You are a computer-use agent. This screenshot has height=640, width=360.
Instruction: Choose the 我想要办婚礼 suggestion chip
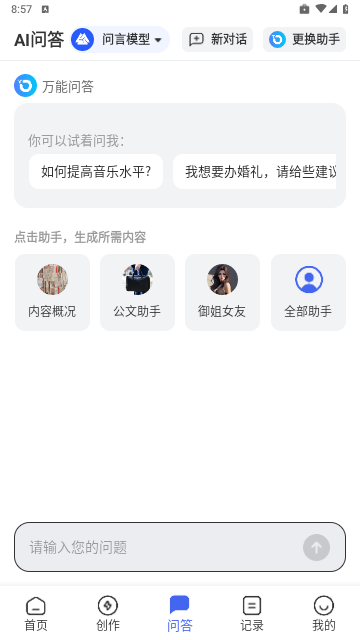(255, 171)
